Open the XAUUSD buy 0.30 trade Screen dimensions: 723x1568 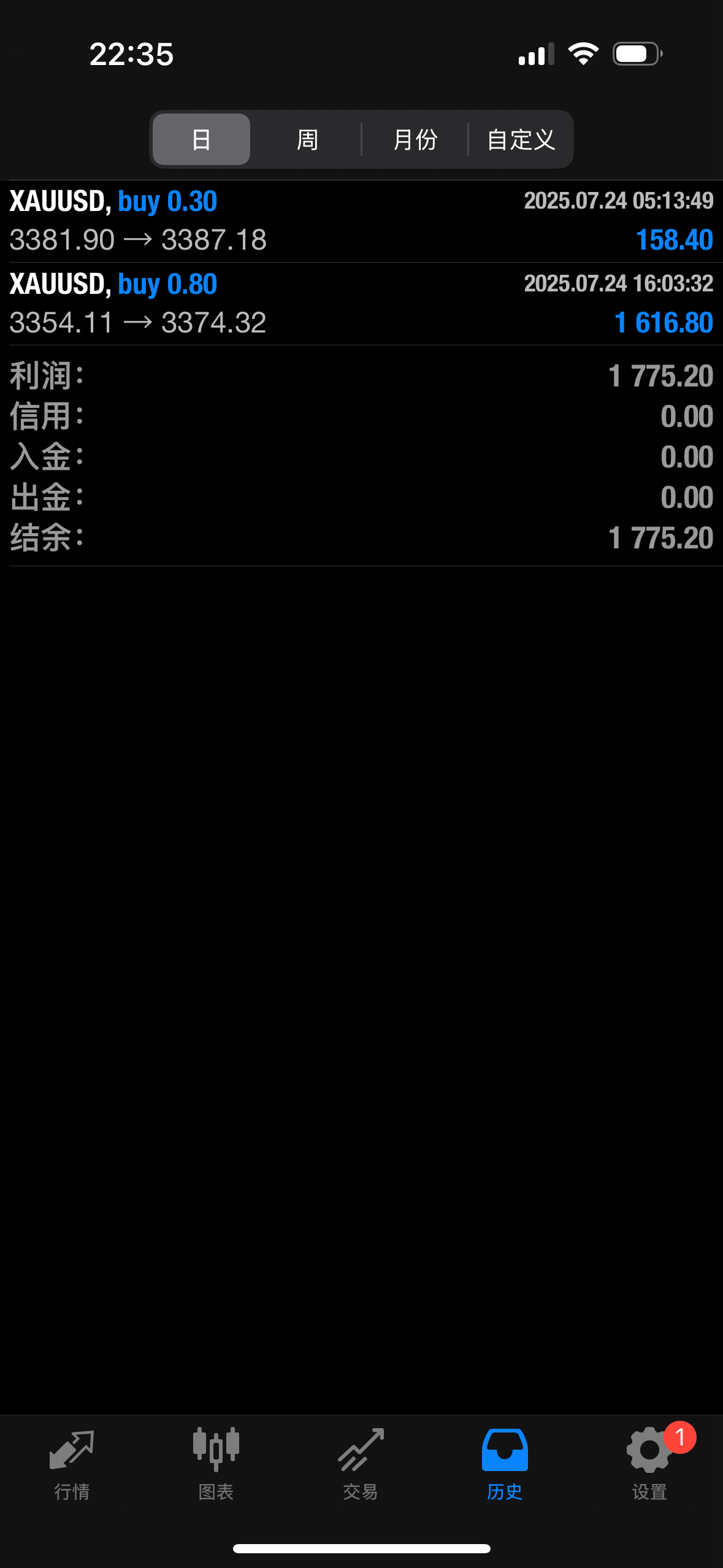point(361,221)
